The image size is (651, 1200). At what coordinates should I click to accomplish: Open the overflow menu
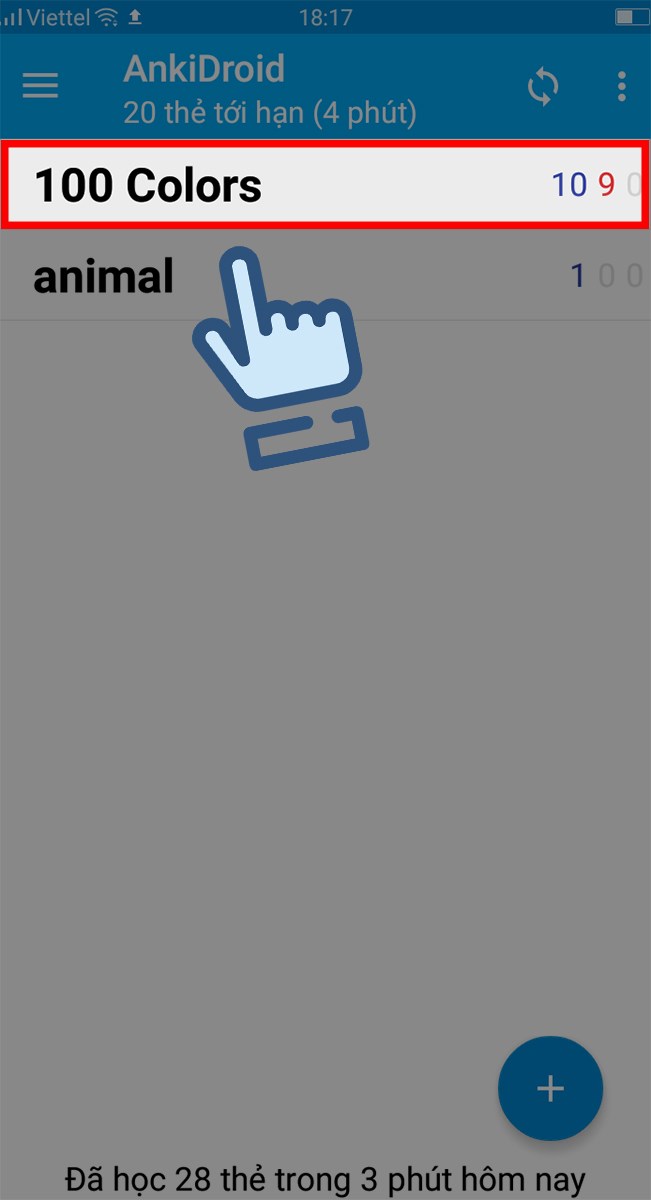(621, 87)
